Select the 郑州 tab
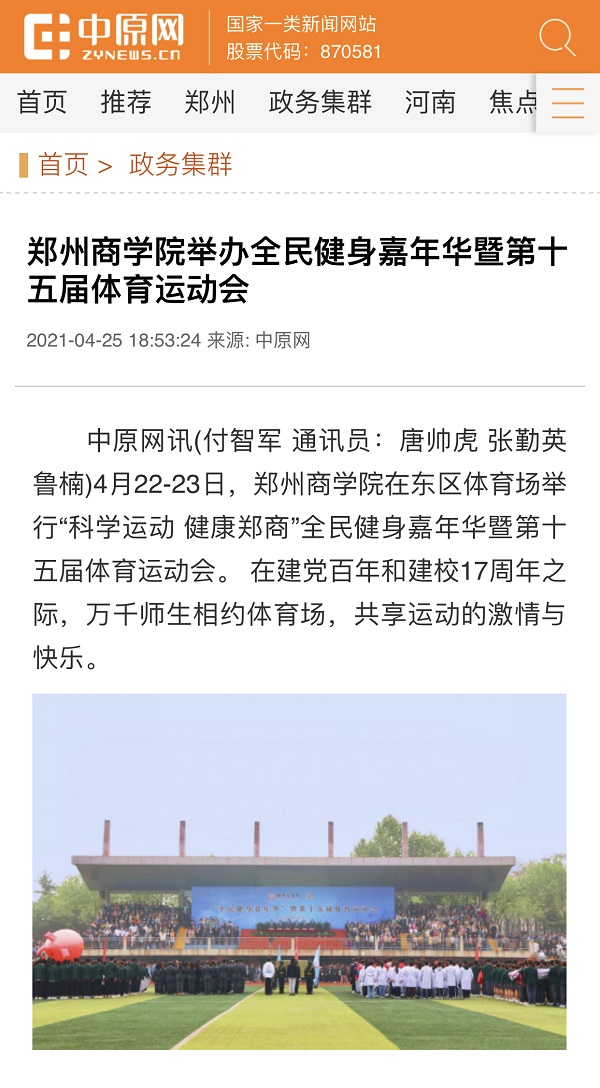This screenshot has width=600, height=1088. 210,102
